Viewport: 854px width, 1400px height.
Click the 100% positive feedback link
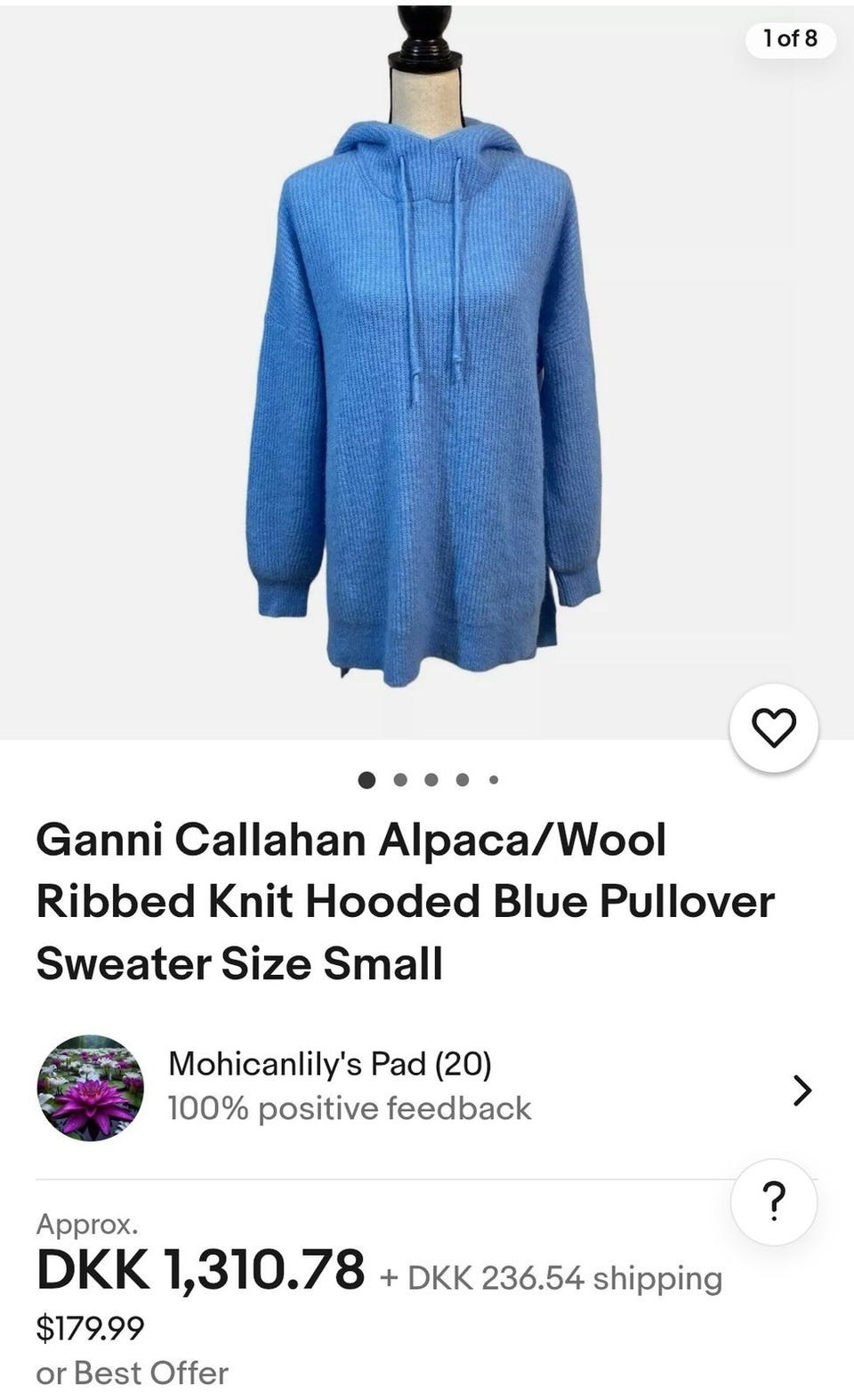pos(349,1107)
